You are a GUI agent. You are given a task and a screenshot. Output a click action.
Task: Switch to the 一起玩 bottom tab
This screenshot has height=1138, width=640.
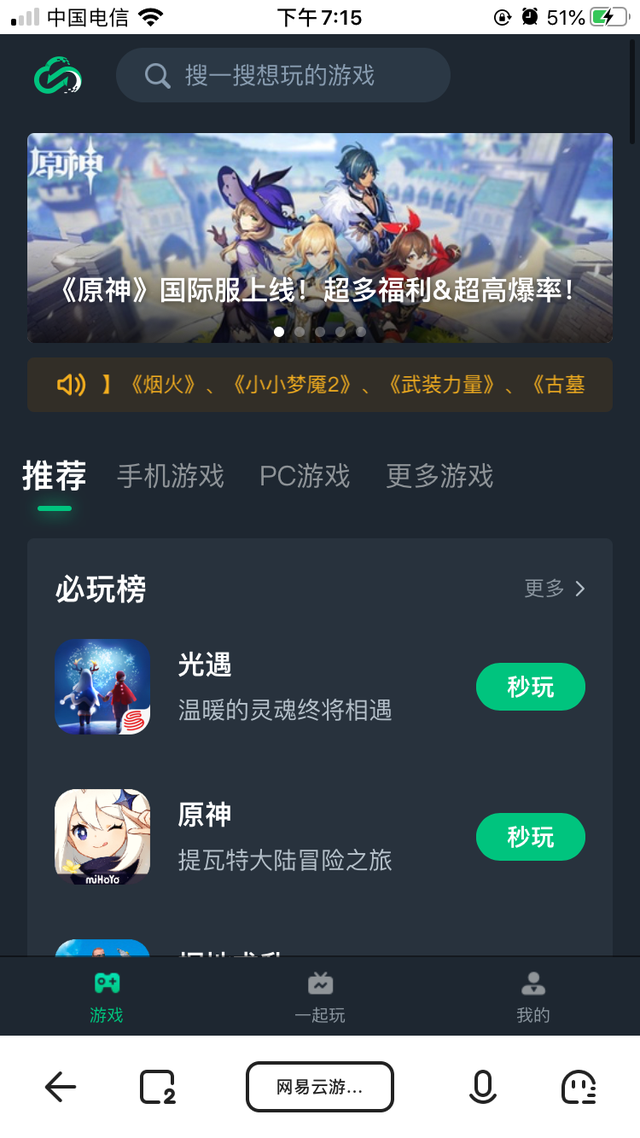320,997
